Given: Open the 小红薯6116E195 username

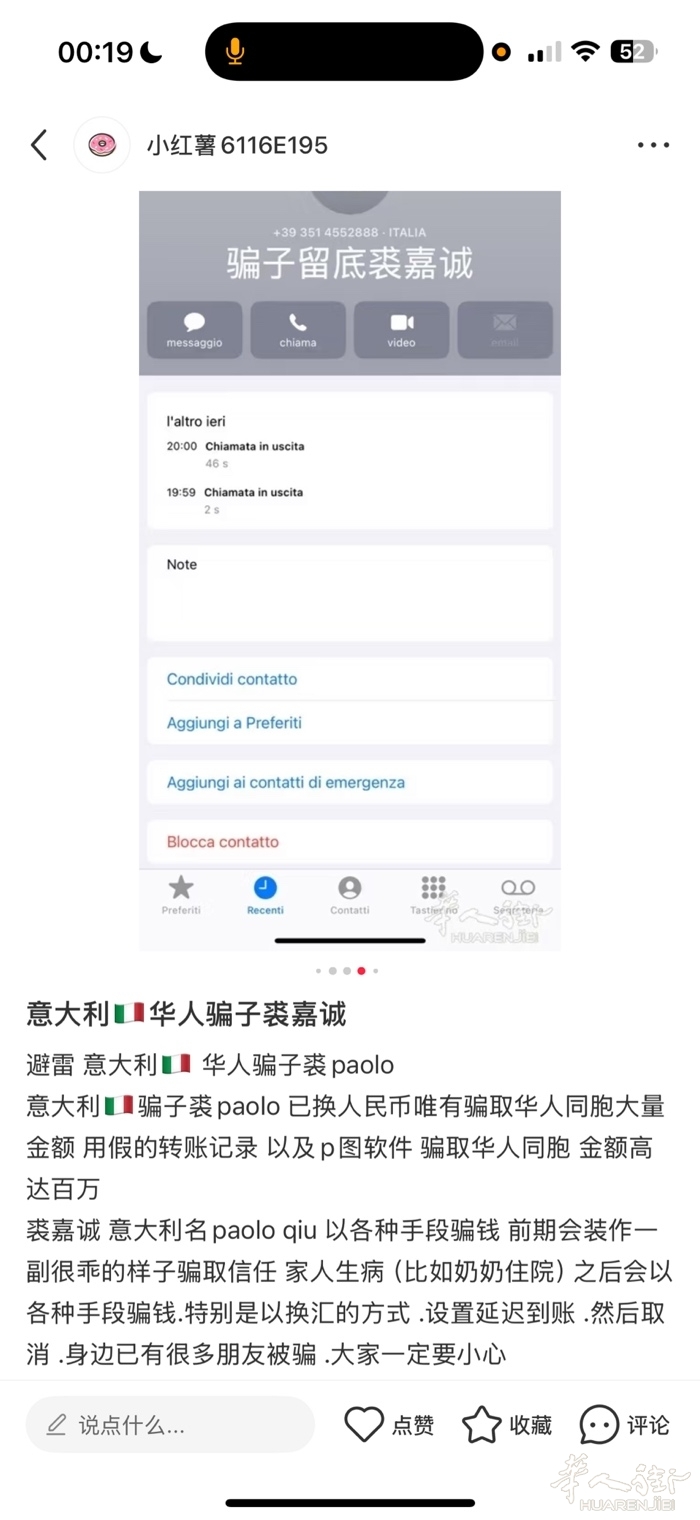Looking at the screenshot, I should pos(237,146).
